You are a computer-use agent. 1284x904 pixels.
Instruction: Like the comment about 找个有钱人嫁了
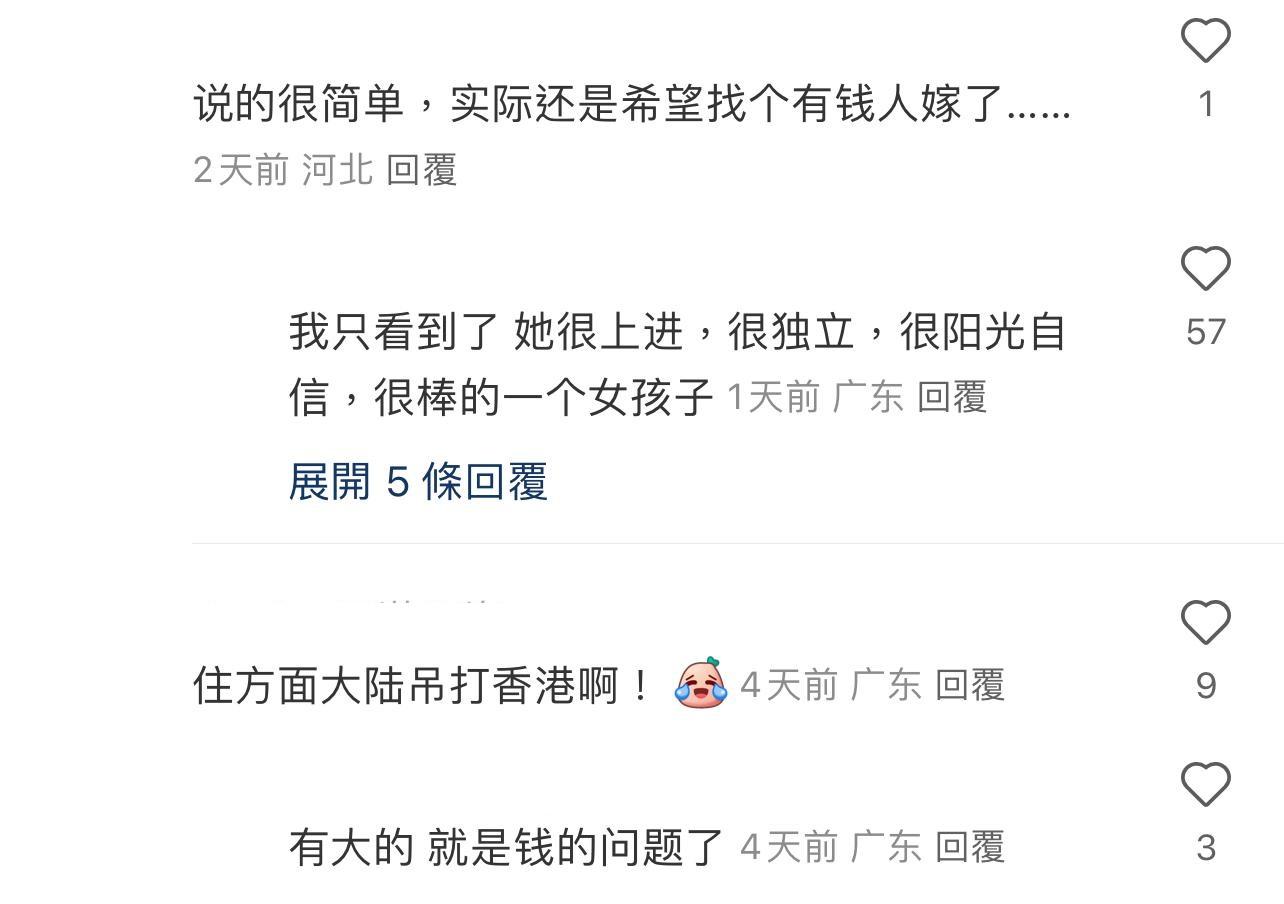tap(1205, 41)
